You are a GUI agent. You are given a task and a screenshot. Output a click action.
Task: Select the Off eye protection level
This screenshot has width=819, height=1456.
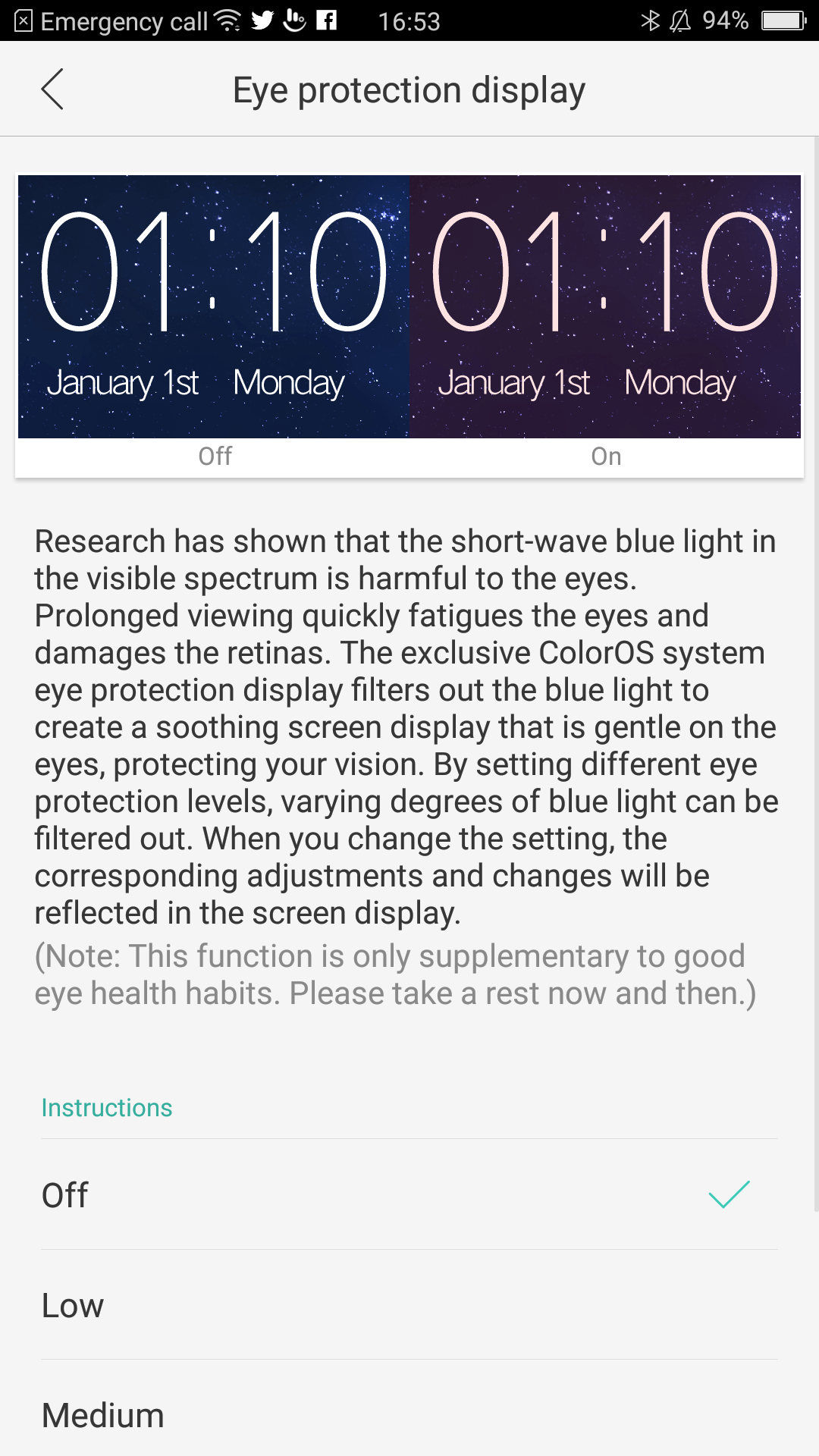(409, 1194)
